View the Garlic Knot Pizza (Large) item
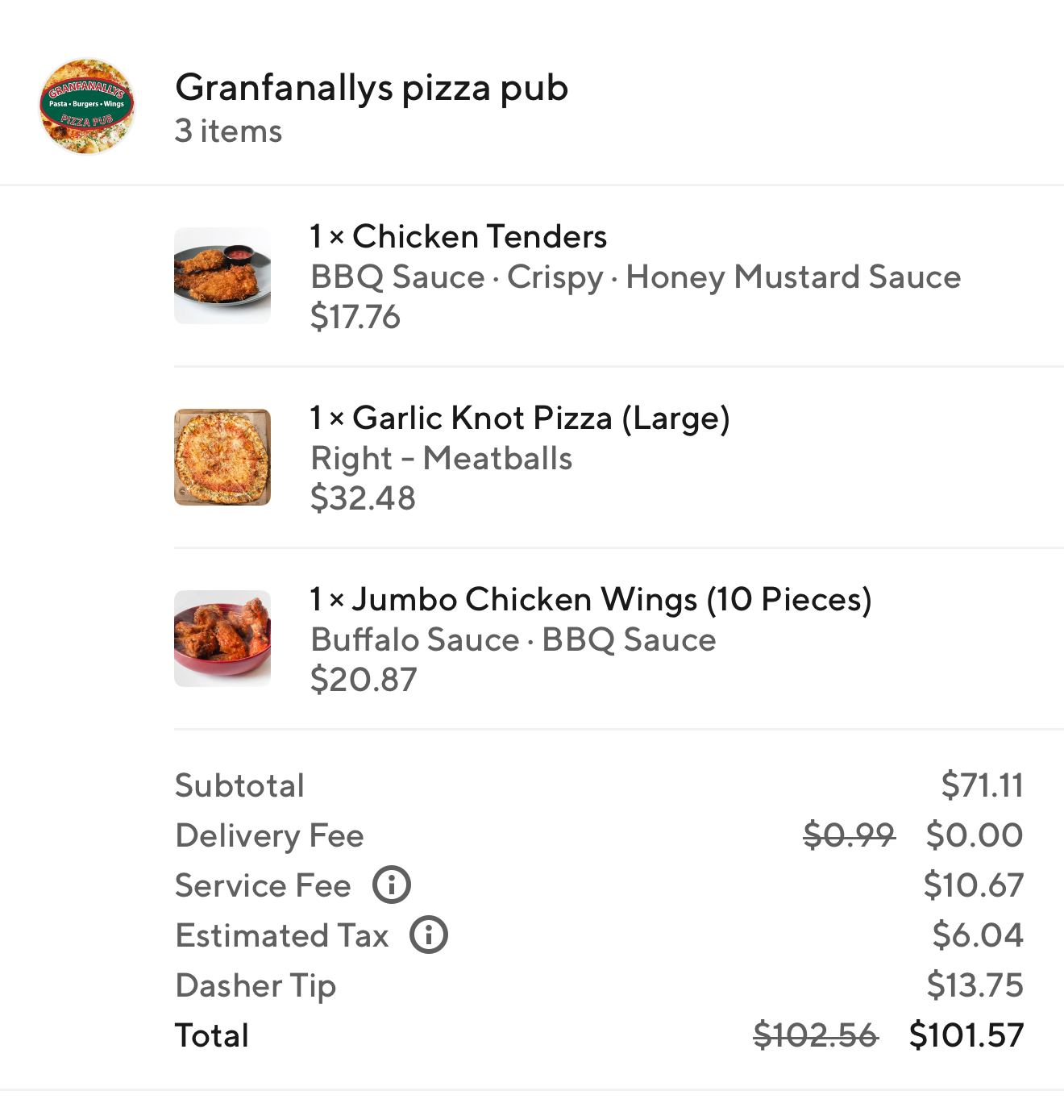The height and width of the screenshot is (1120, 1064). tap(520, 418)
